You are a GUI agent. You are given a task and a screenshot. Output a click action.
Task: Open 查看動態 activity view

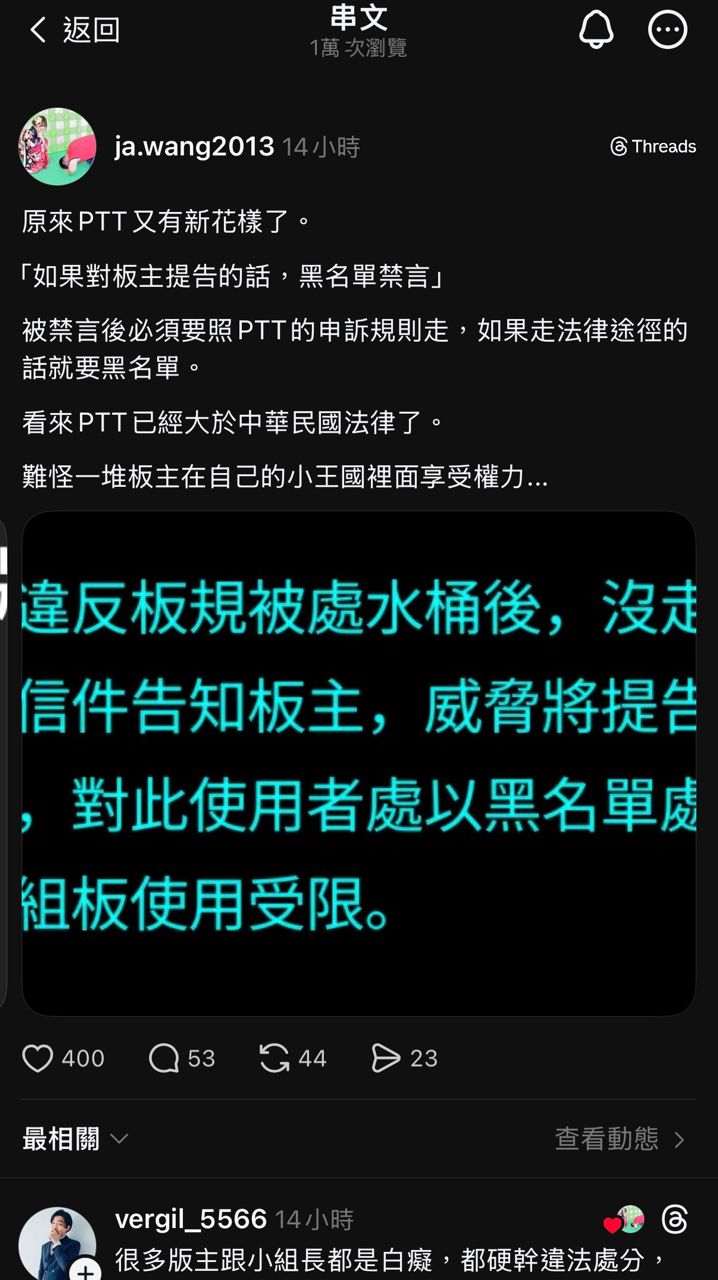620,1139
